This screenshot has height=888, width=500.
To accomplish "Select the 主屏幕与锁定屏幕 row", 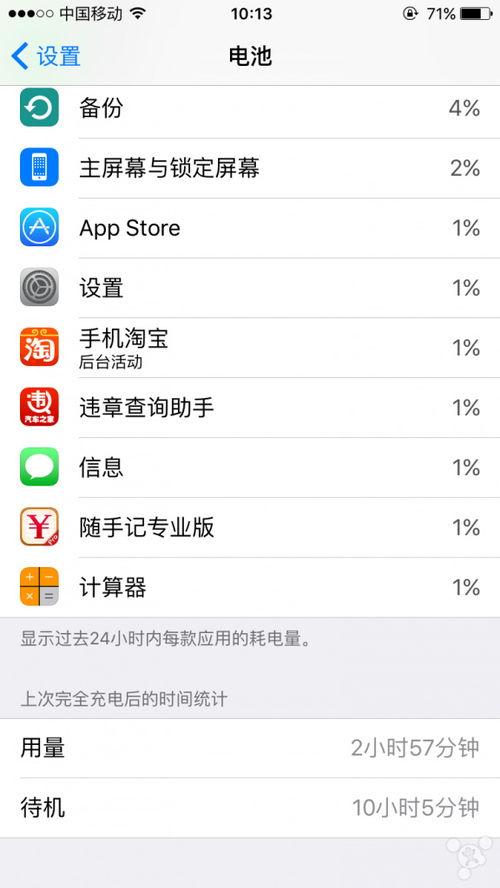I will click(x=250, y=168).
